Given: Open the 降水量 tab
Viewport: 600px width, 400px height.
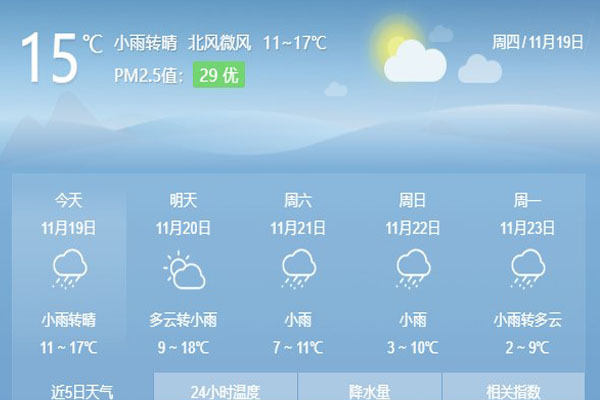Looking at the screenshot, I should [x=369, y=389].
